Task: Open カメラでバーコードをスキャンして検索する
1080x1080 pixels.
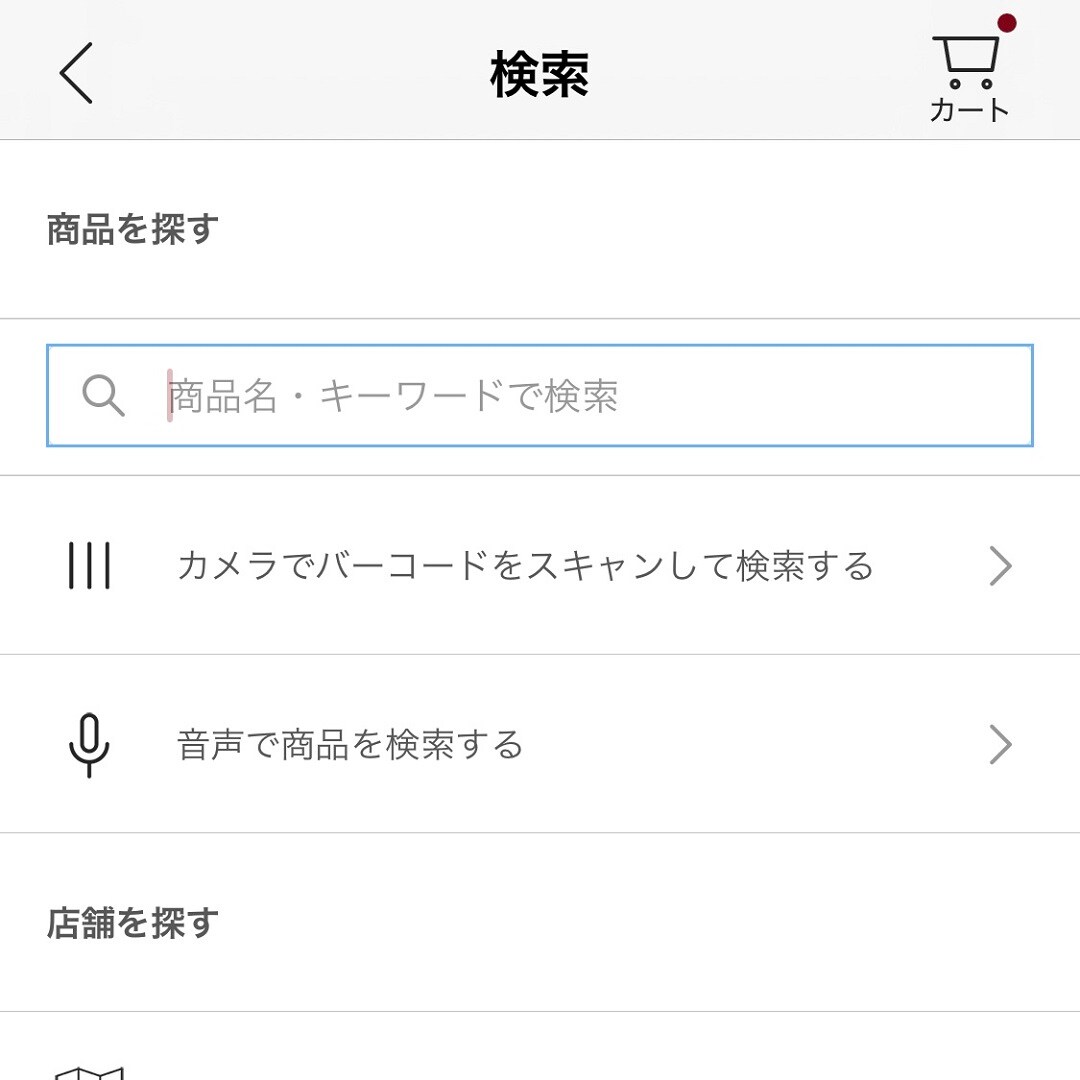Action: click(540, 566)
